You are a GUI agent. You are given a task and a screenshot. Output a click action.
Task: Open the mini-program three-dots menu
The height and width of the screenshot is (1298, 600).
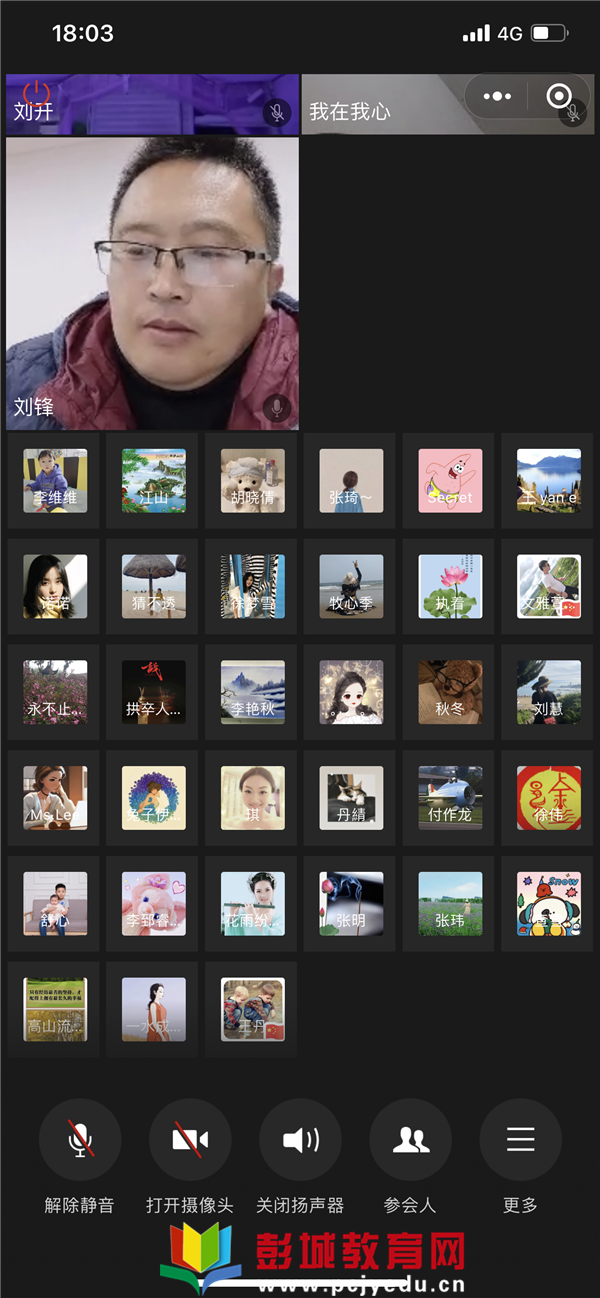pos(497,97)
